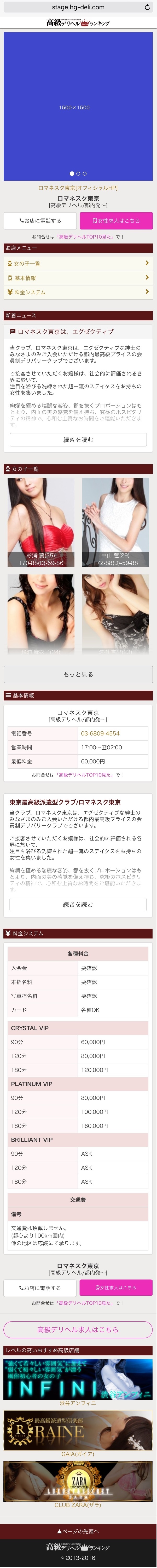
Task: Open 基本情報 menu row
Action: pyautogui.click(x=78, y=278)
